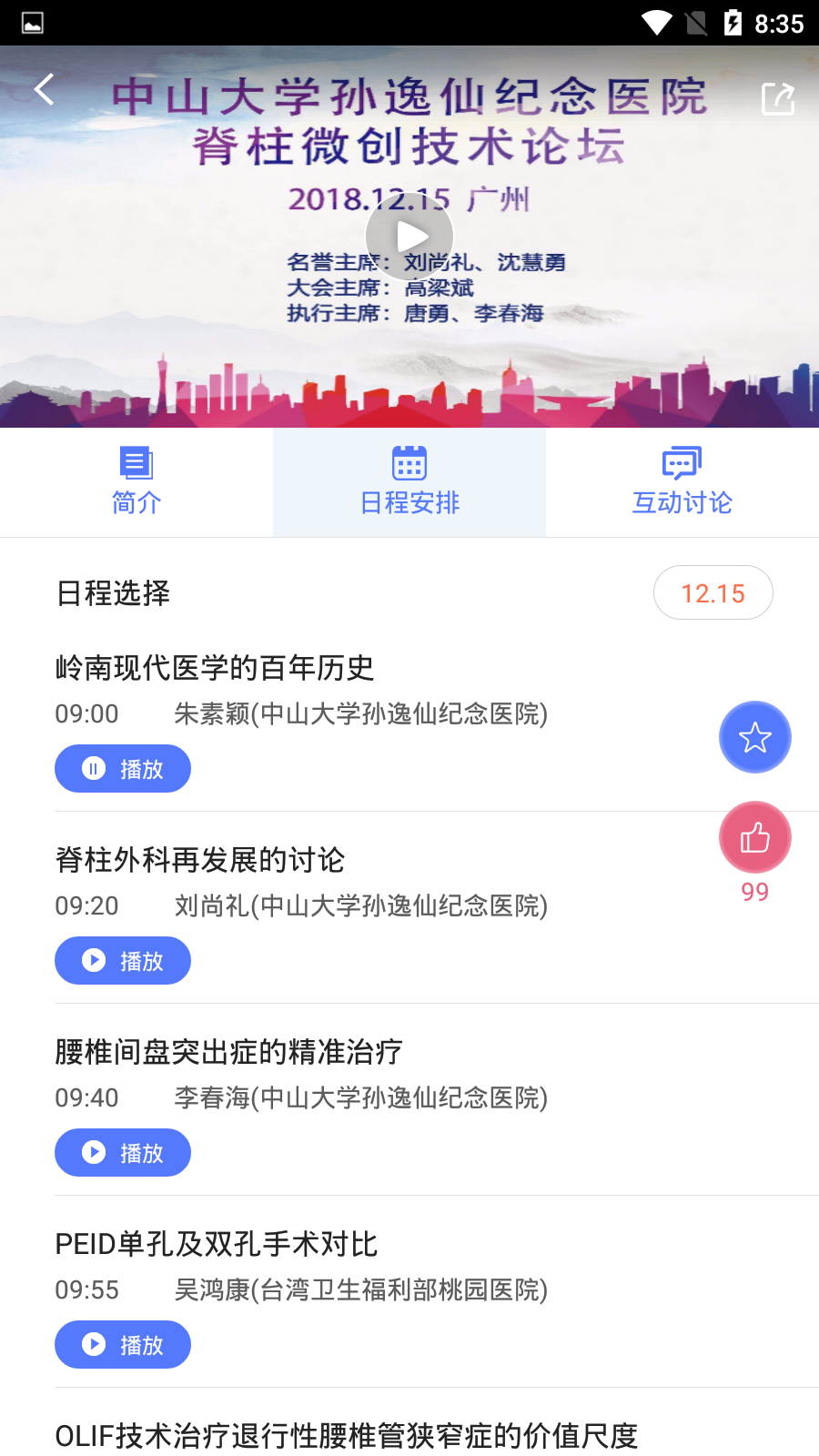Tap the thumbs-up like icon showing 99
Image resolution: width=819 pixels, height=1456 pixels.
(754, 836)
